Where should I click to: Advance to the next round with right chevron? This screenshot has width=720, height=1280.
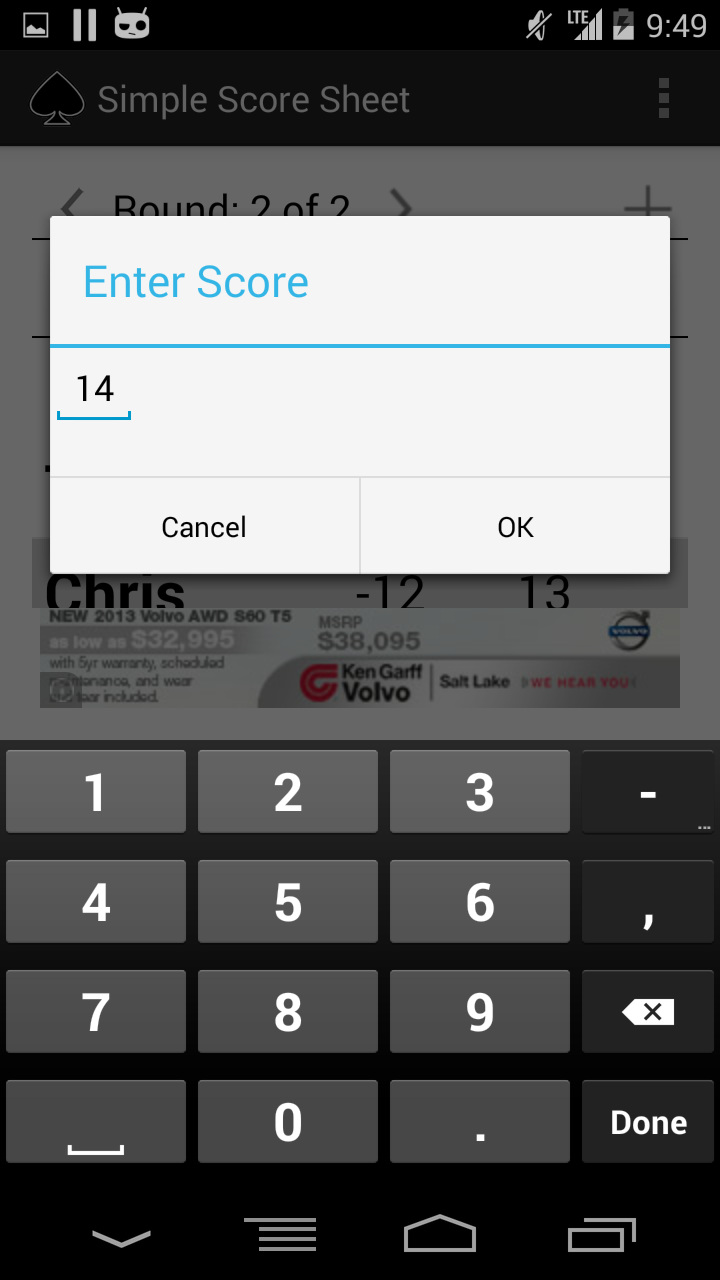tap(404, 205)
